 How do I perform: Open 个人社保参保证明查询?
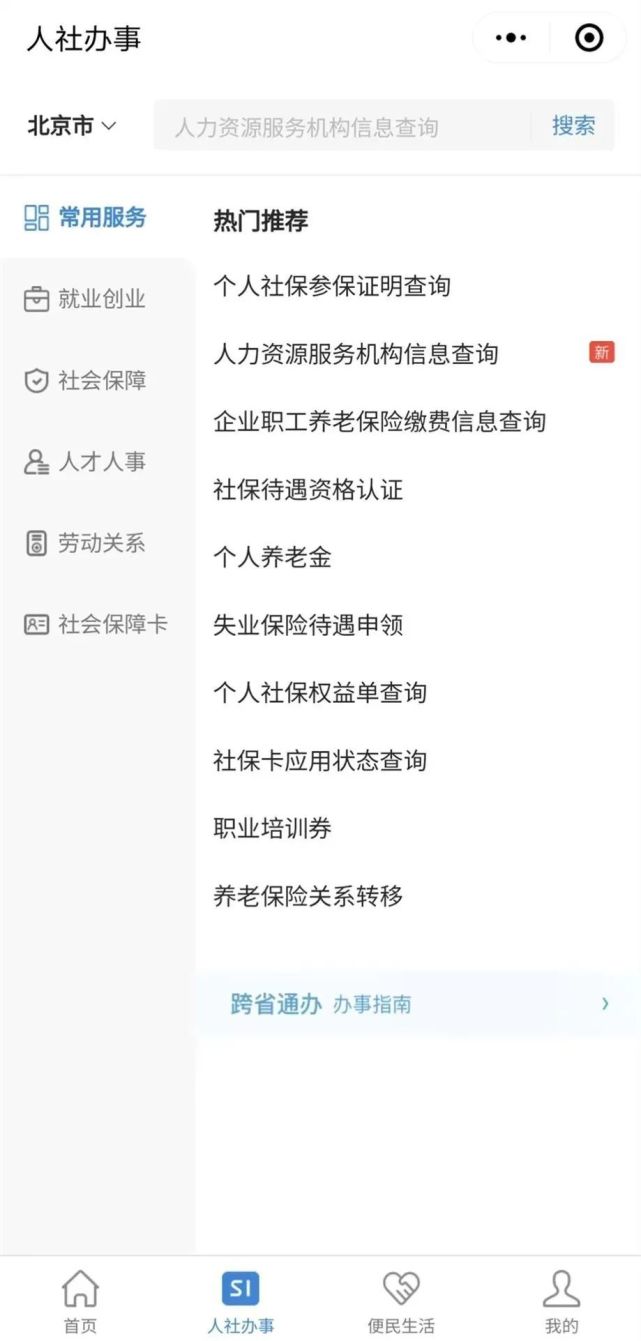tap(331, 286)
